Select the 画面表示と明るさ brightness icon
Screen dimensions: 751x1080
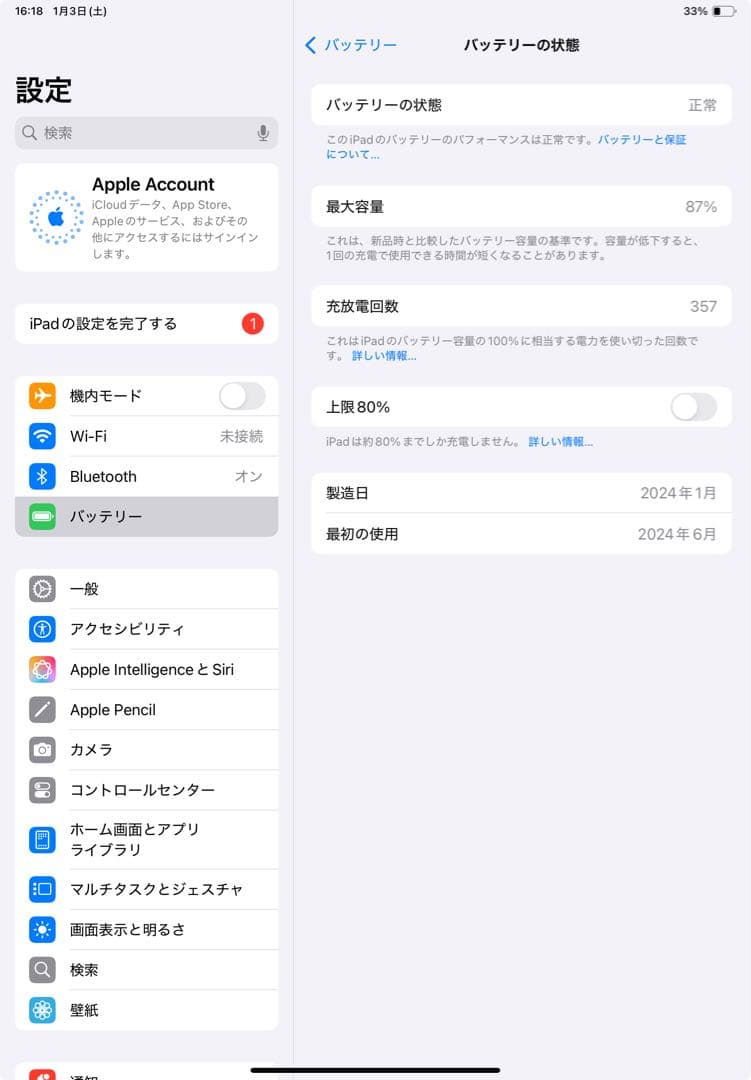(41, 929)
